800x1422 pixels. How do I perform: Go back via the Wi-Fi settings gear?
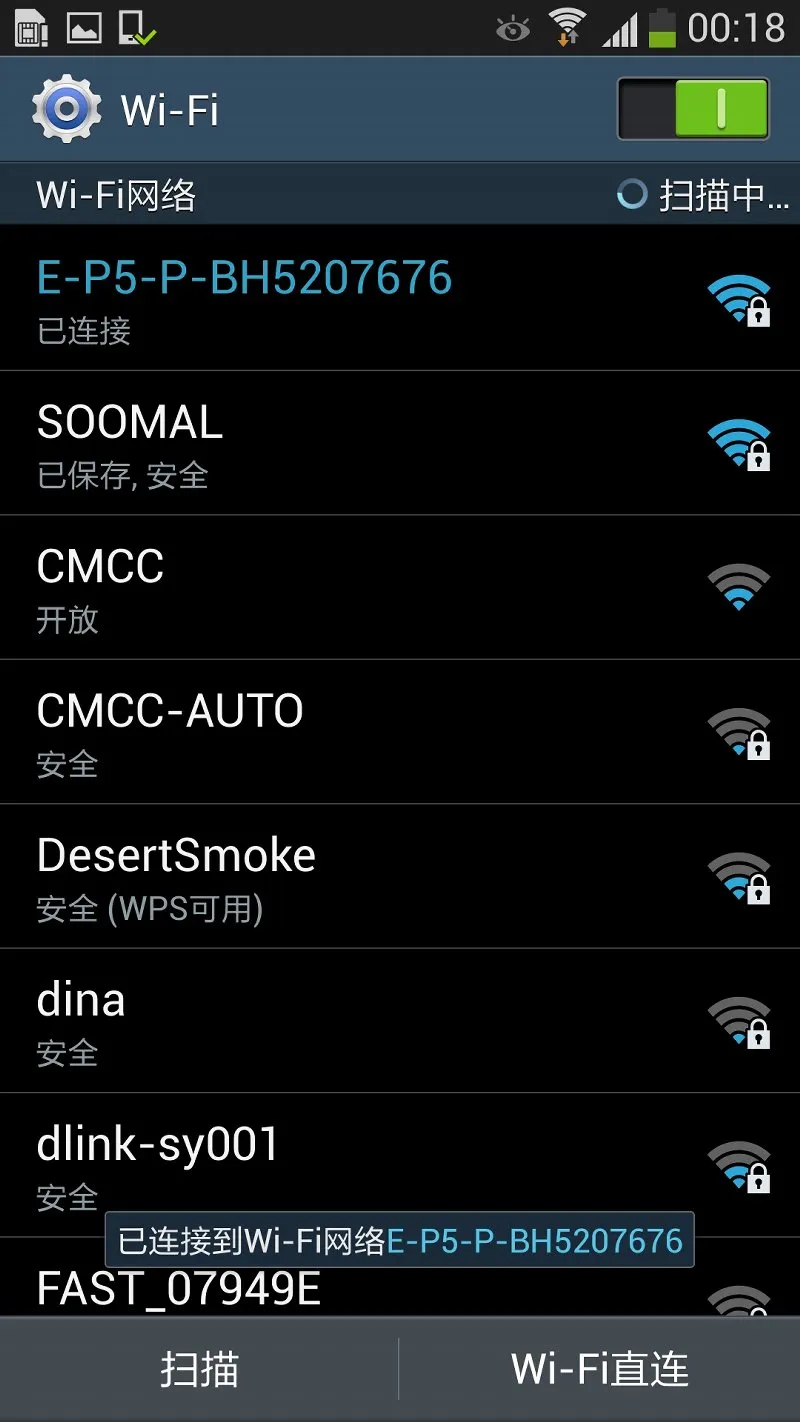[x=66, y=109]
